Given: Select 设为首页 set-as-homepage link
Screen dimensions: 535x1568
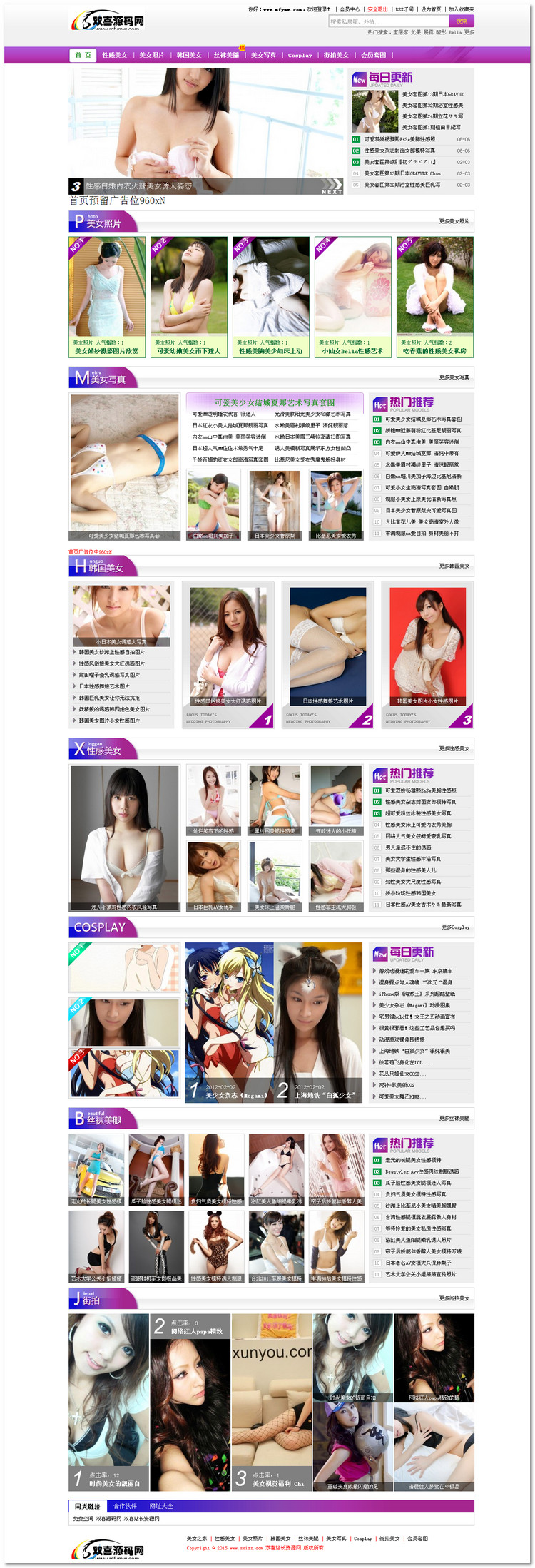Looking at the screenshot, I should coord(431,9).
